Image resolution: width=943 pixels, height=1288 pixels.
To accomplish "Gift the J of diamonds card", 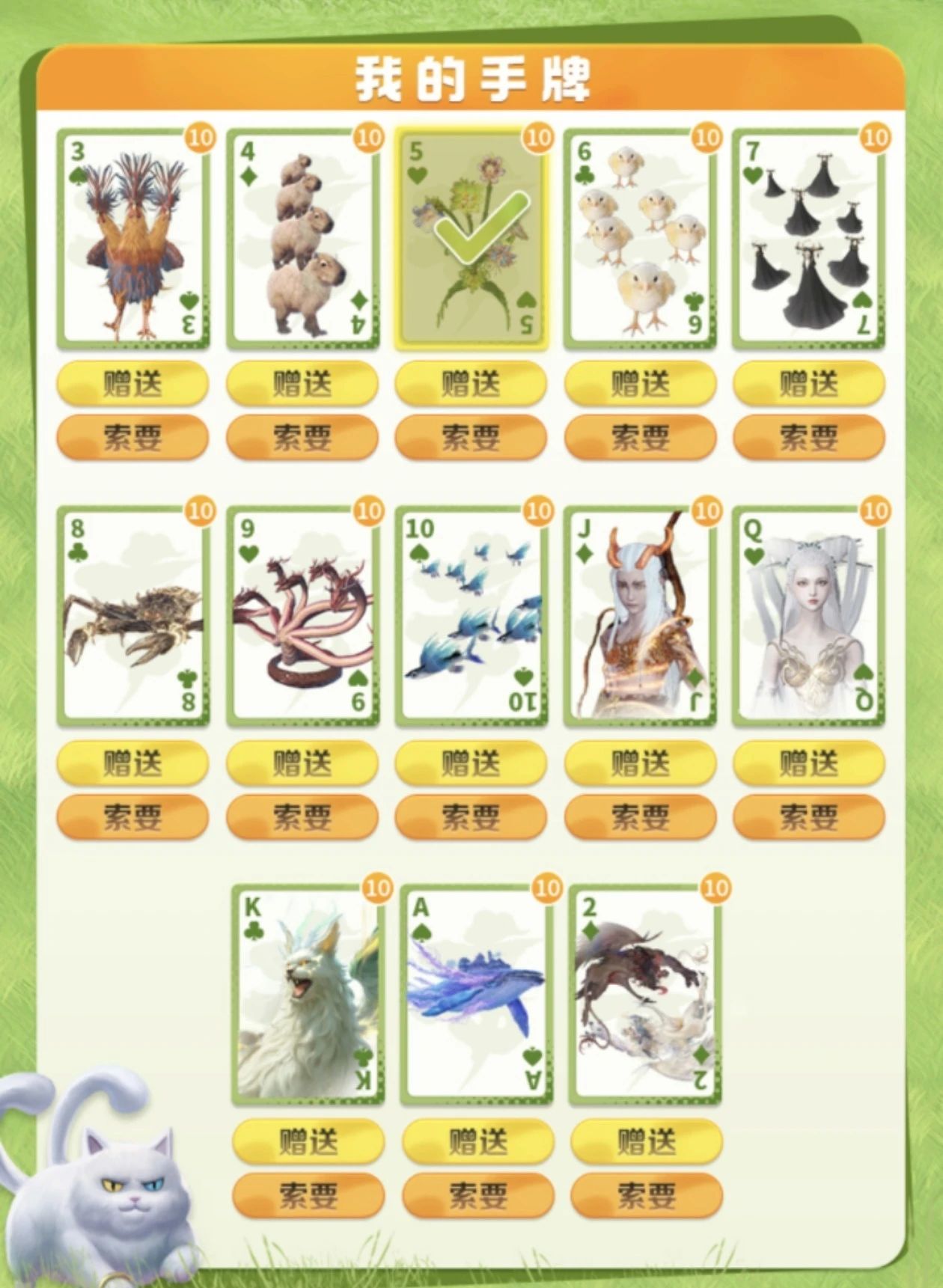I will tap(640, 764).
